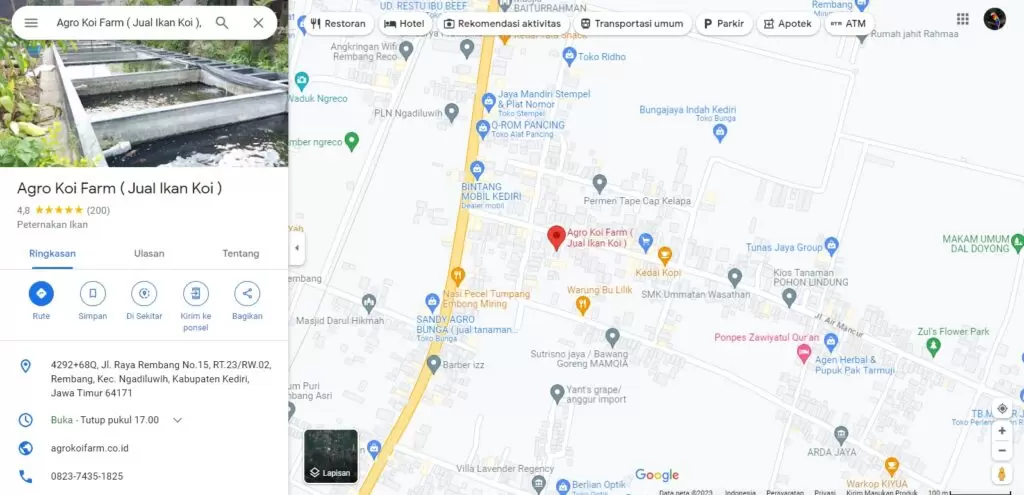Screen dimensions: 1024x495
Task: Select the Restoran filter chip
Action: point(338,23)
